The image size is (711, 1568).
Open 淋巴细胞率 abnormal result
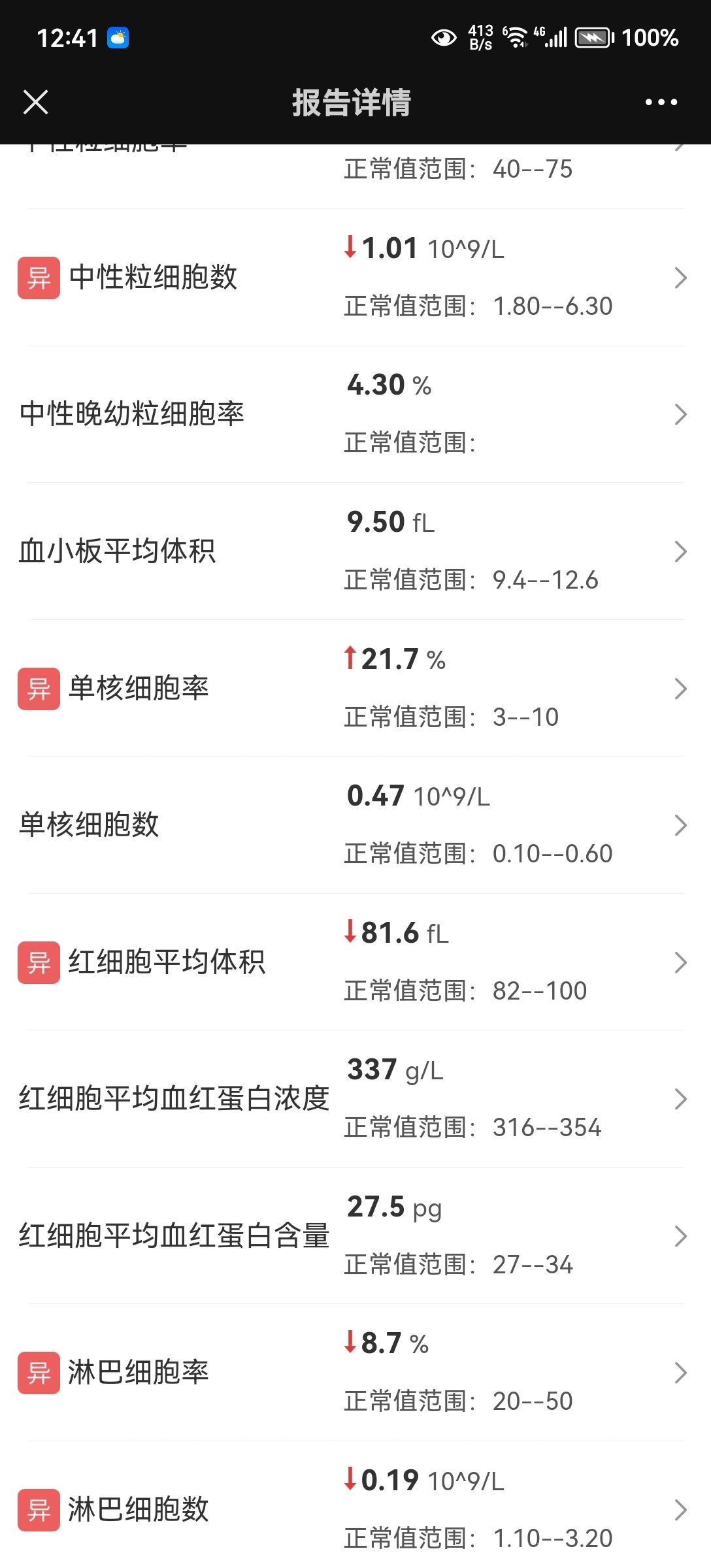355,1373
